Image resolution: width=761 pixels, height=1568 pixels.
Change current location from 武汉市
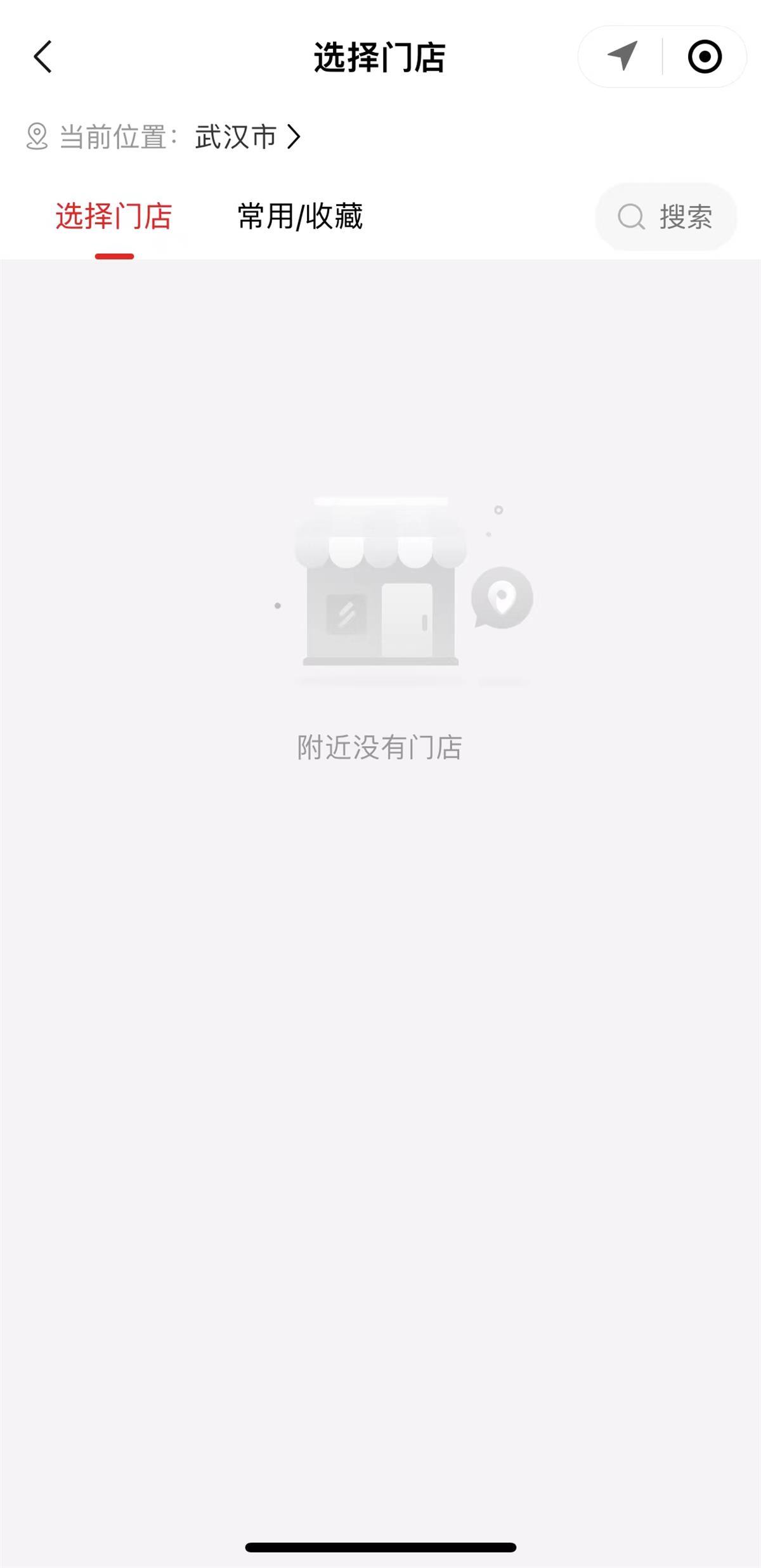[x=247, y=137]
